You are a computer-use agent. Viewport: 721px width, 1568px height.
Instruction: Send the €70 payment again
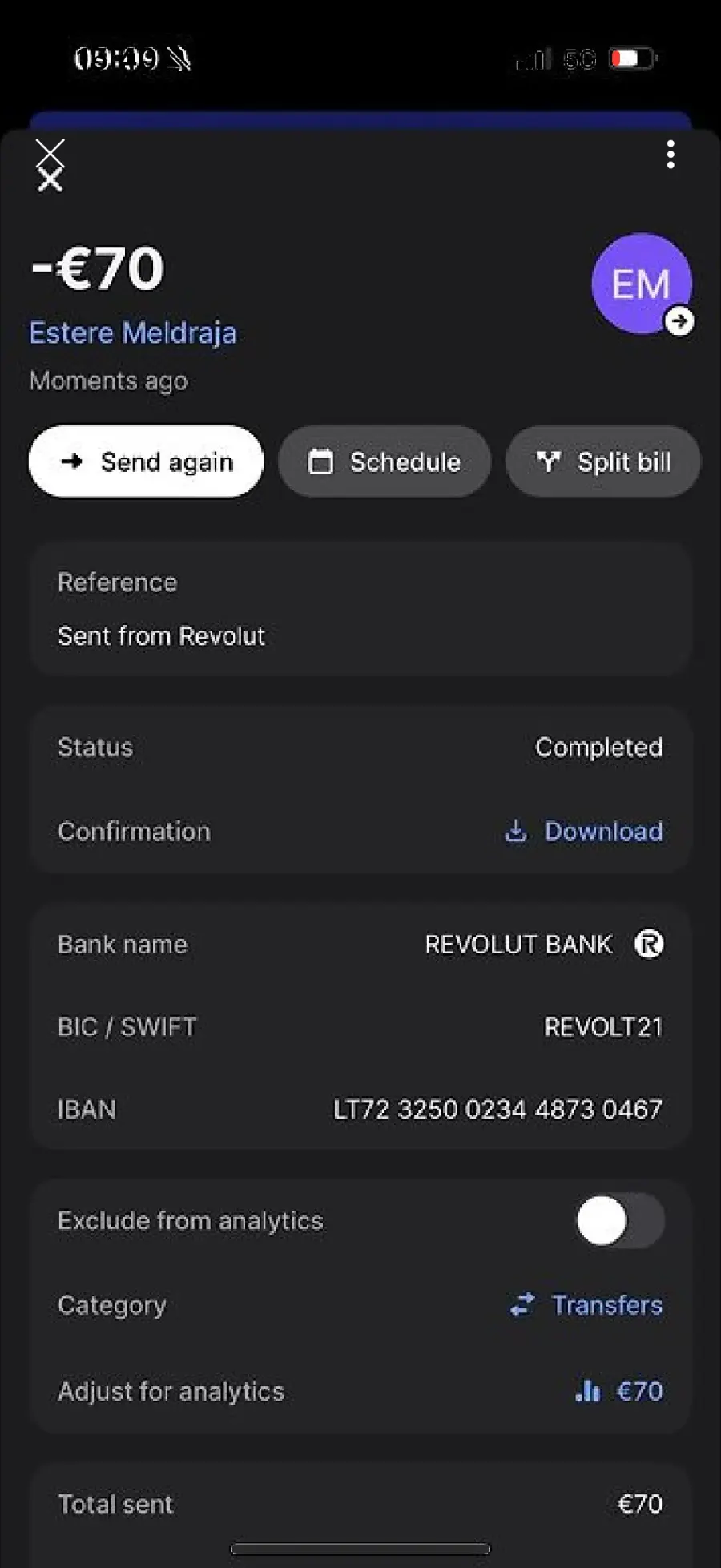(x=146, y=462)
